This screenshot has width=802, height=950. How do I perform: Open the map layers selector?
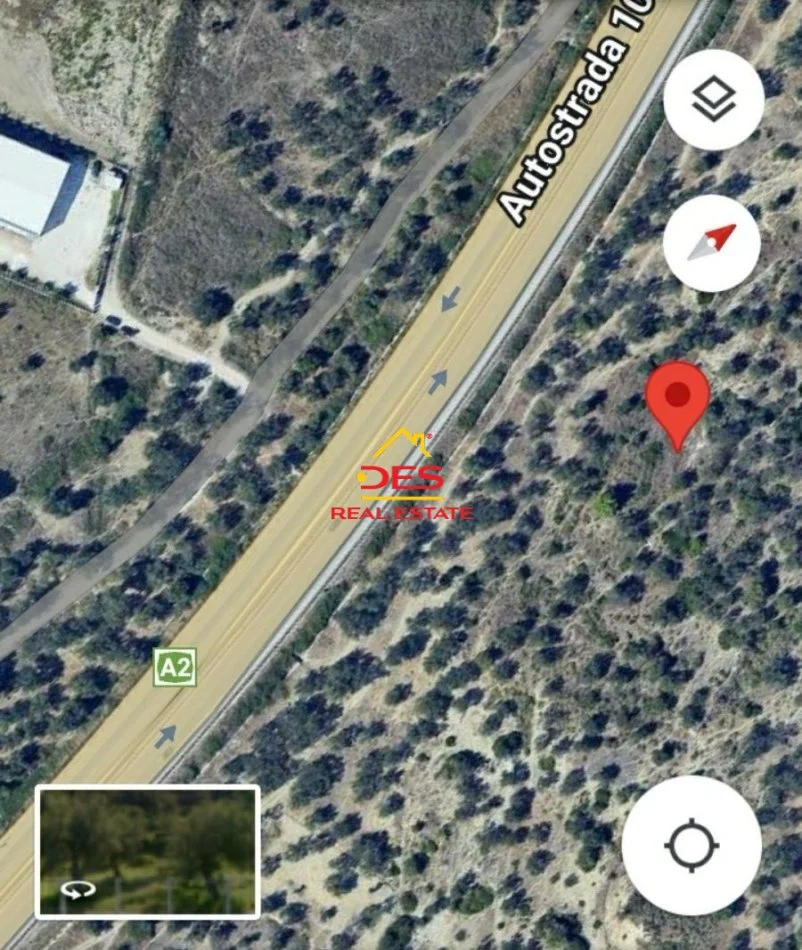point(714,99)
